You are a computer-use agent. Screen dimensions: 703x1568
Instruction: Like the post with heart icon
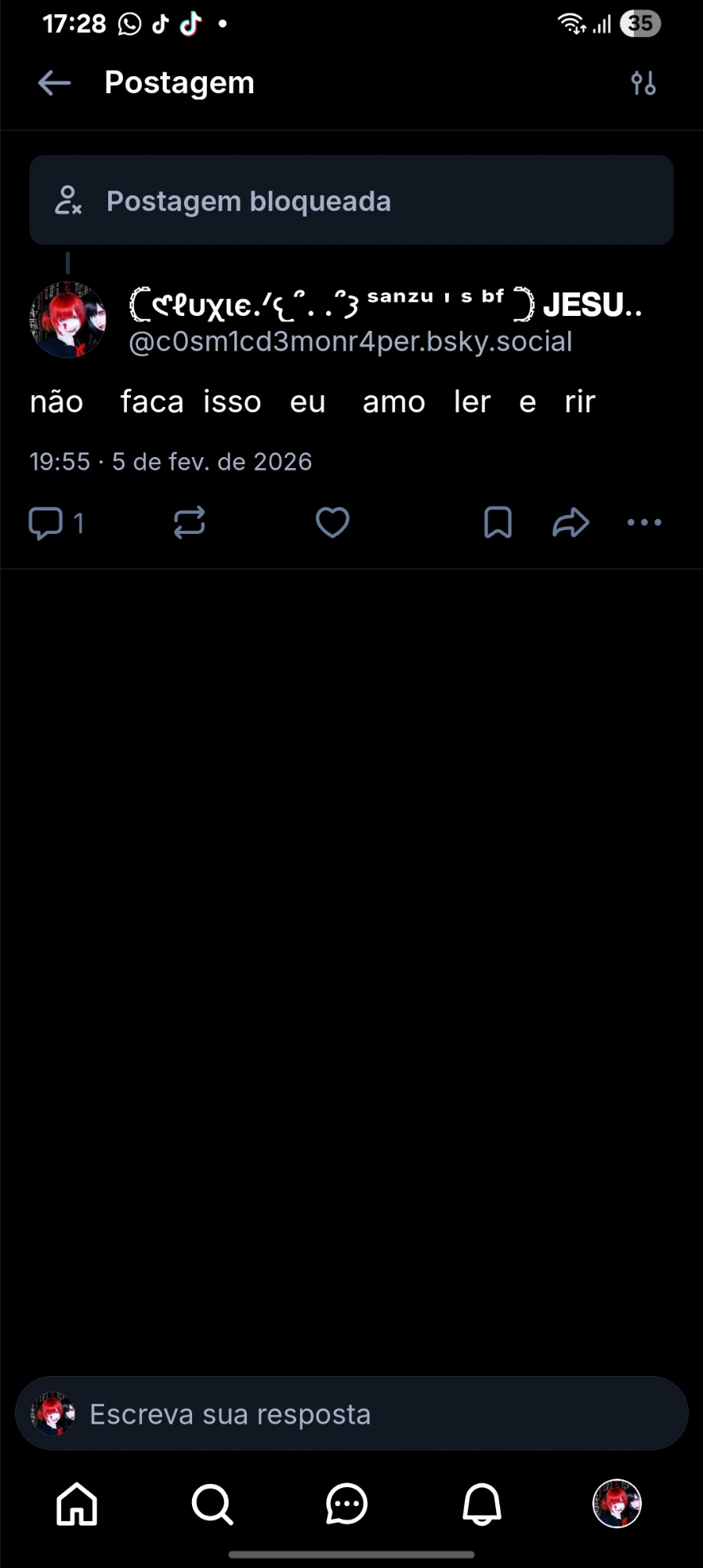[x=332, y=523]
